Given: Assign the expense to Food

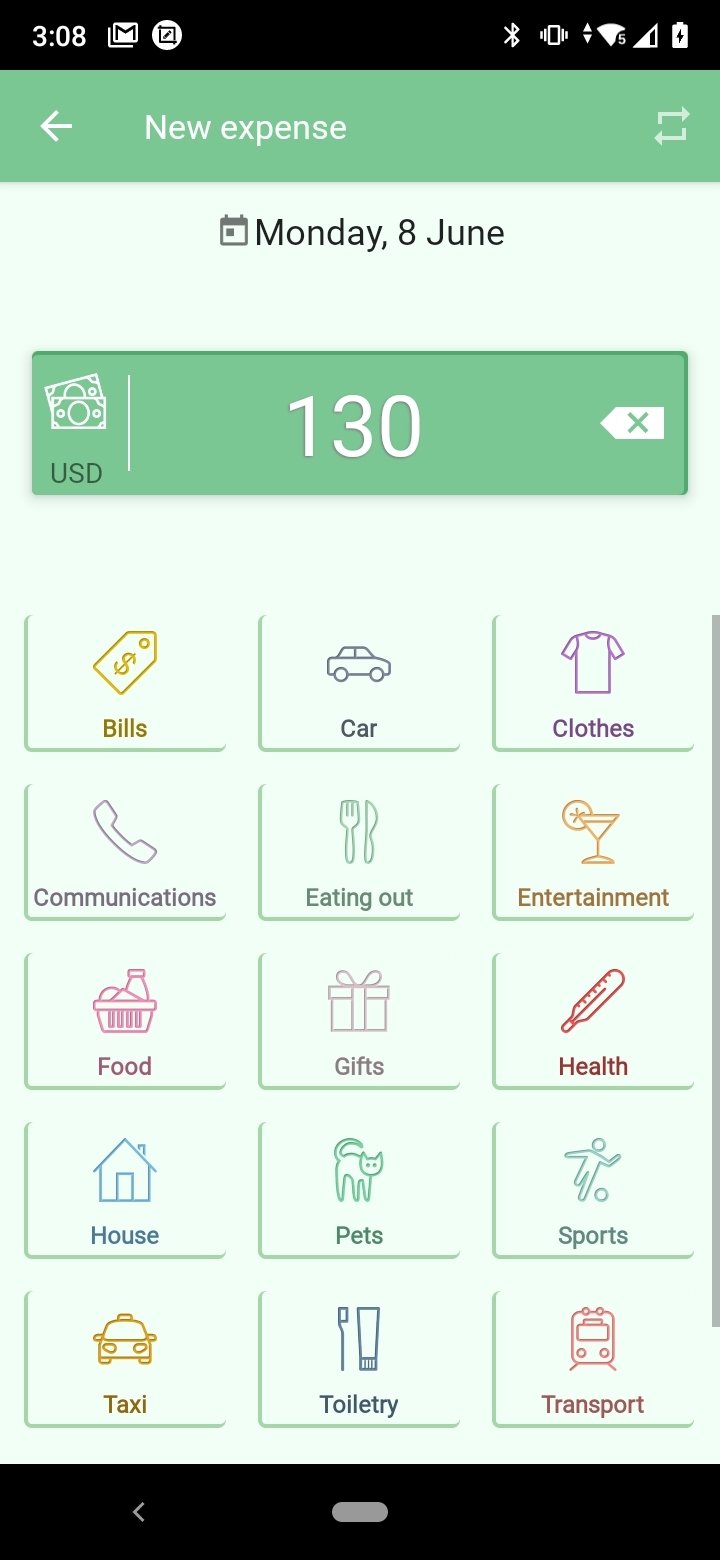Looking at the screenshot, I should 125,1021.
